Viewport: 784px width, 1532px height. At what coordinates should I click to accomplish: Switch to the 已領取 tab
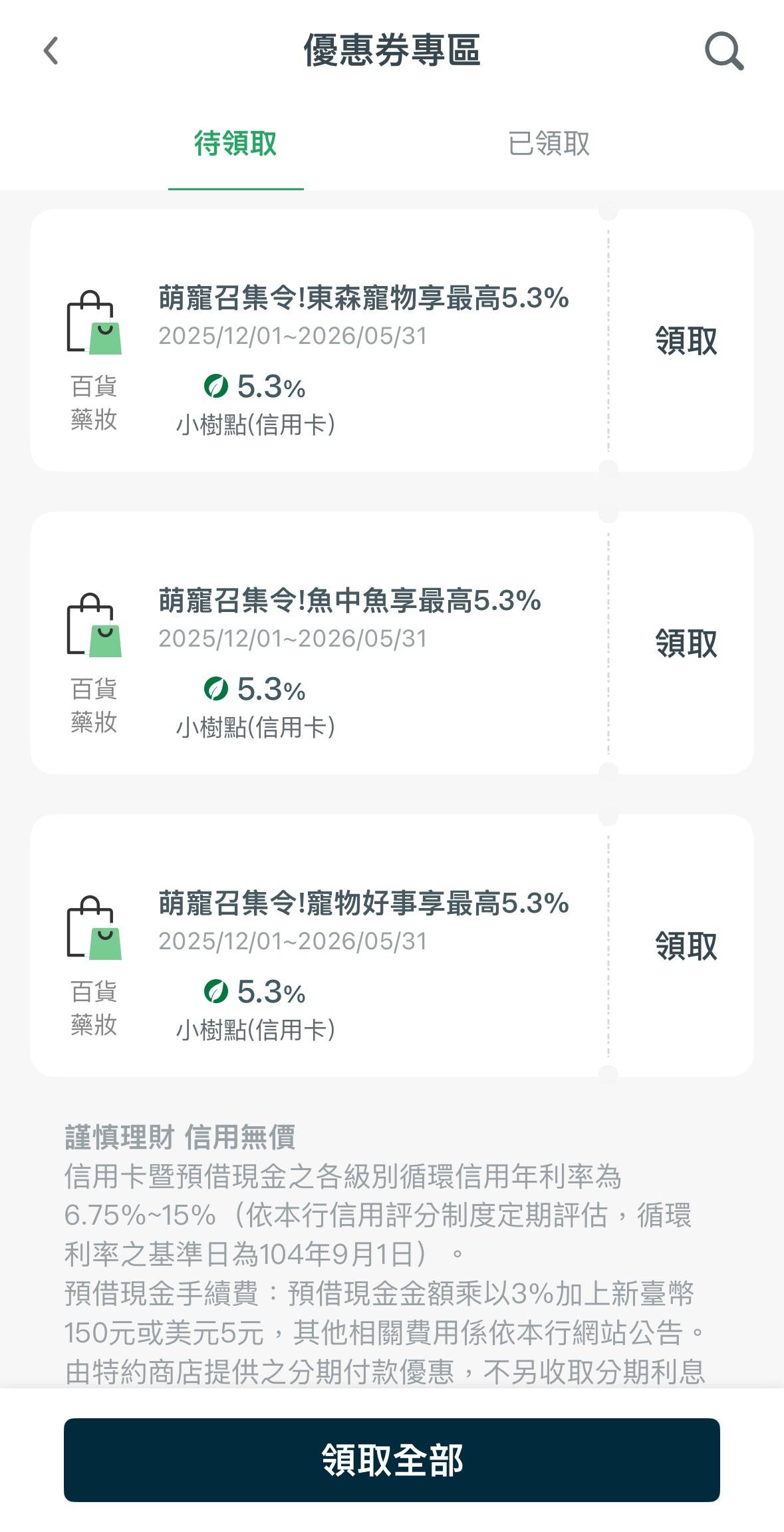(x=549, y=144)
